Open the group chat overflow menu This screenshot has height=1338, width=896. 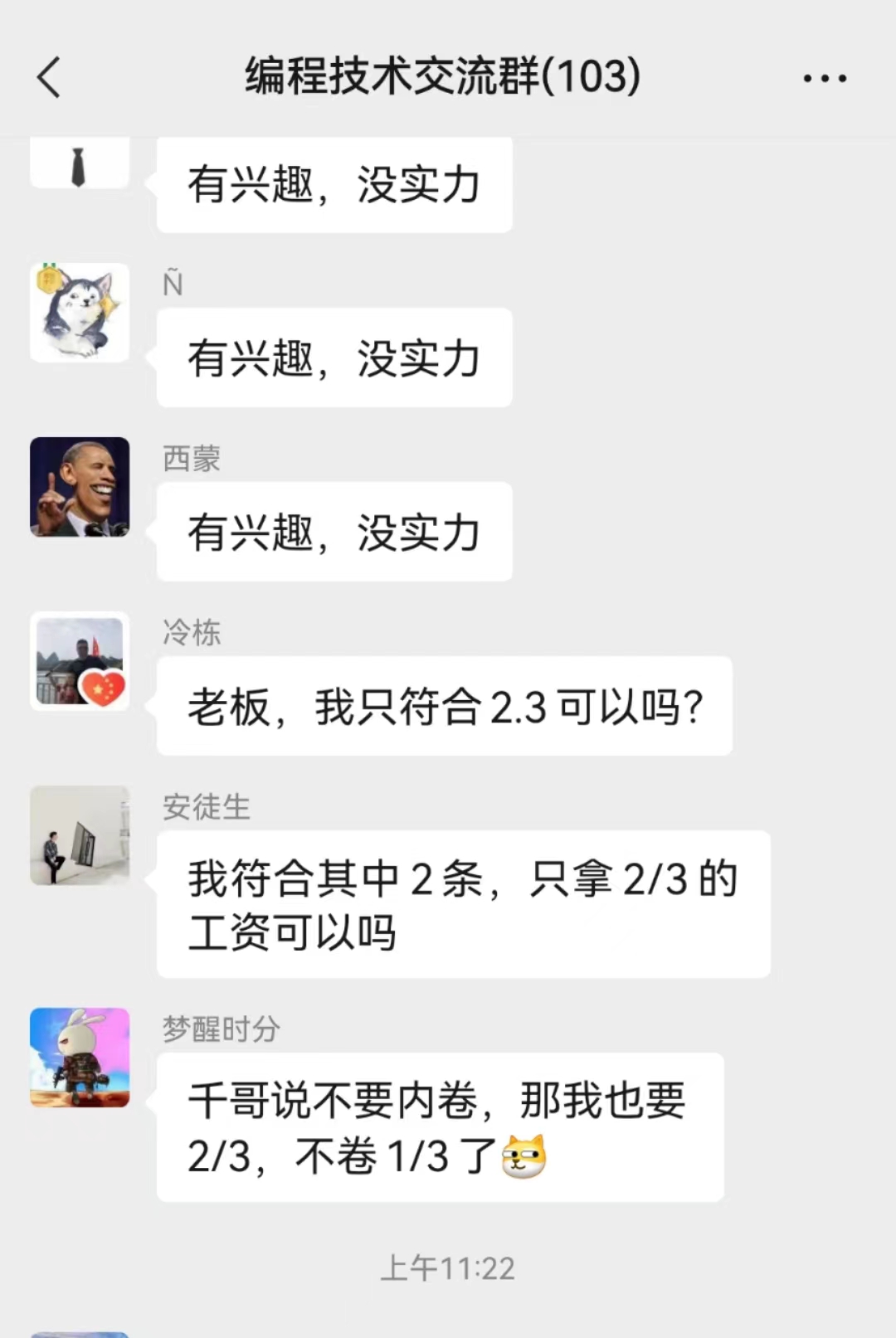tap(825, 79)
